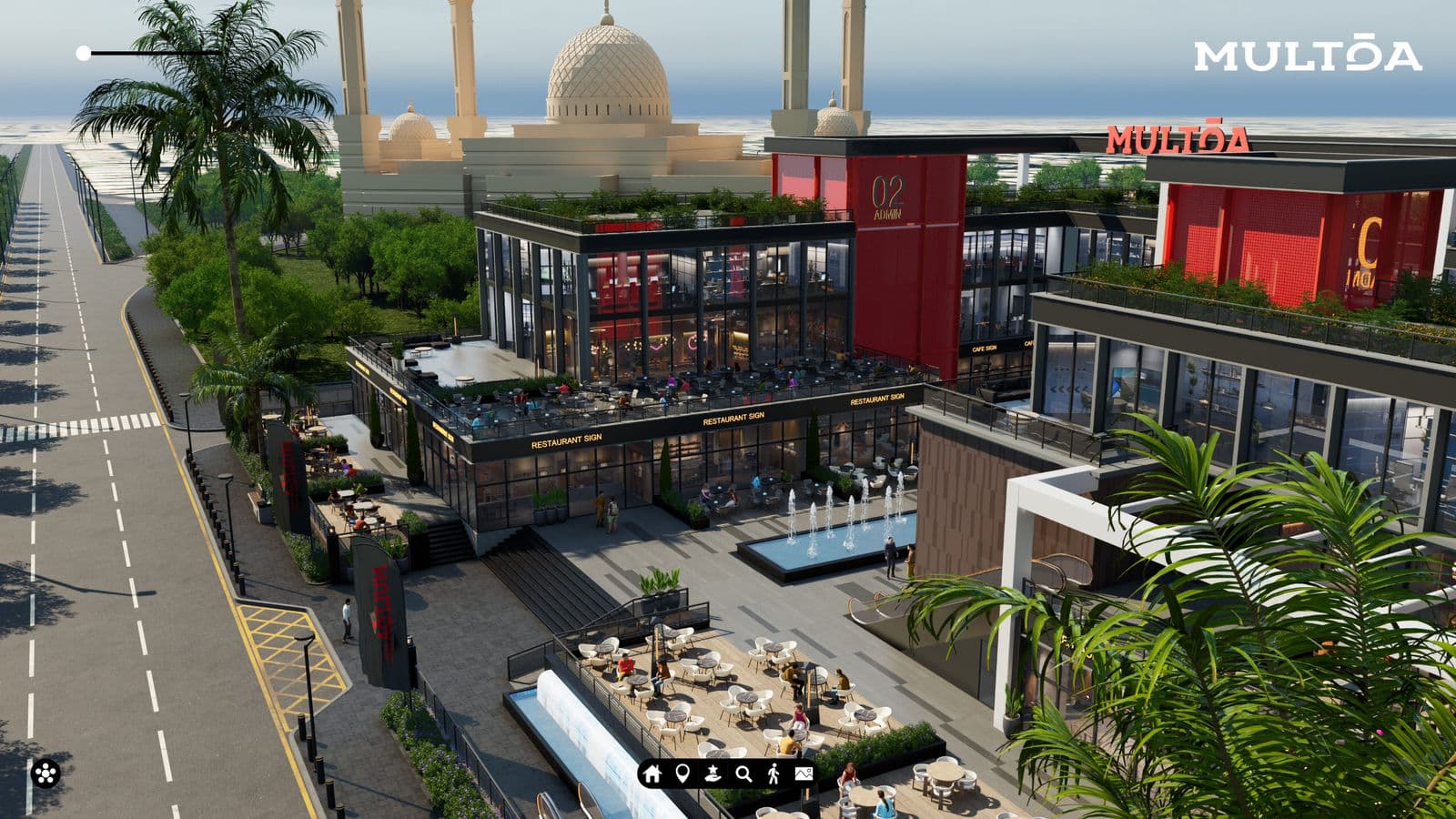Tap the round dotted menu button
This screenshot has height=819, width=1456.
[45, 773]
